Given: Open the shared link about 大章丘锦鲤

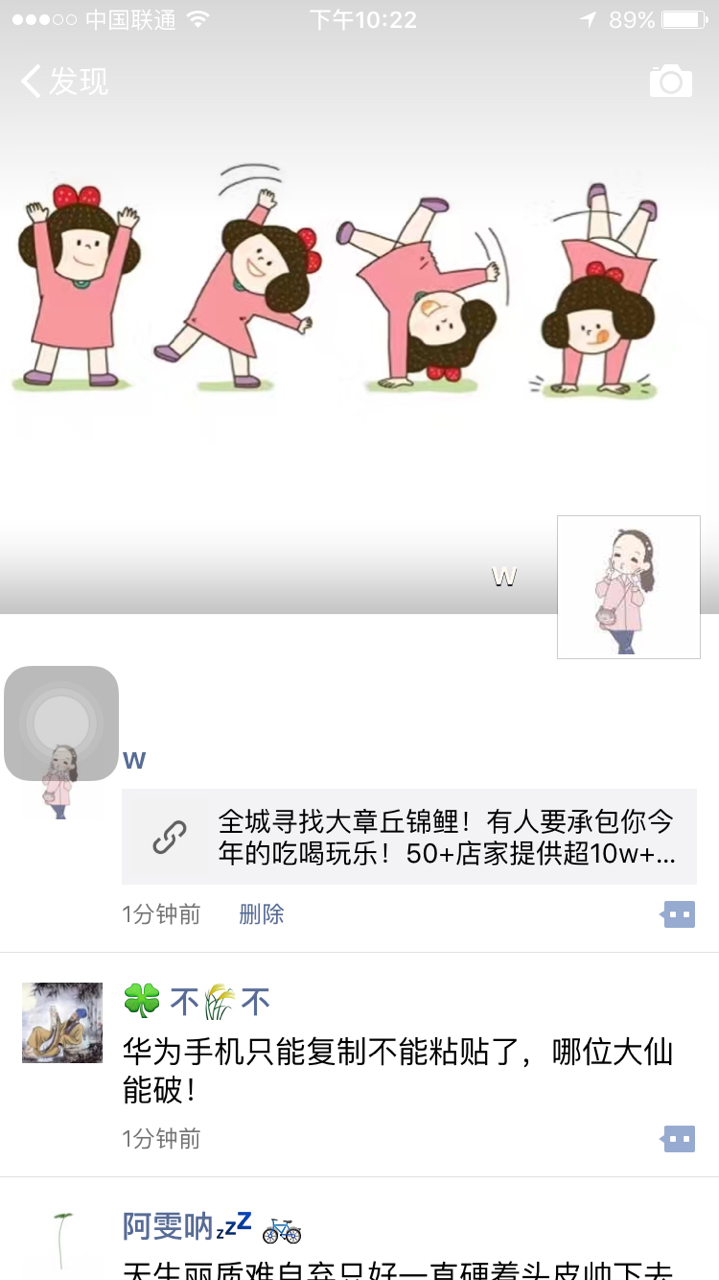Looking at the screenshot, I should (x=409, y=837).
